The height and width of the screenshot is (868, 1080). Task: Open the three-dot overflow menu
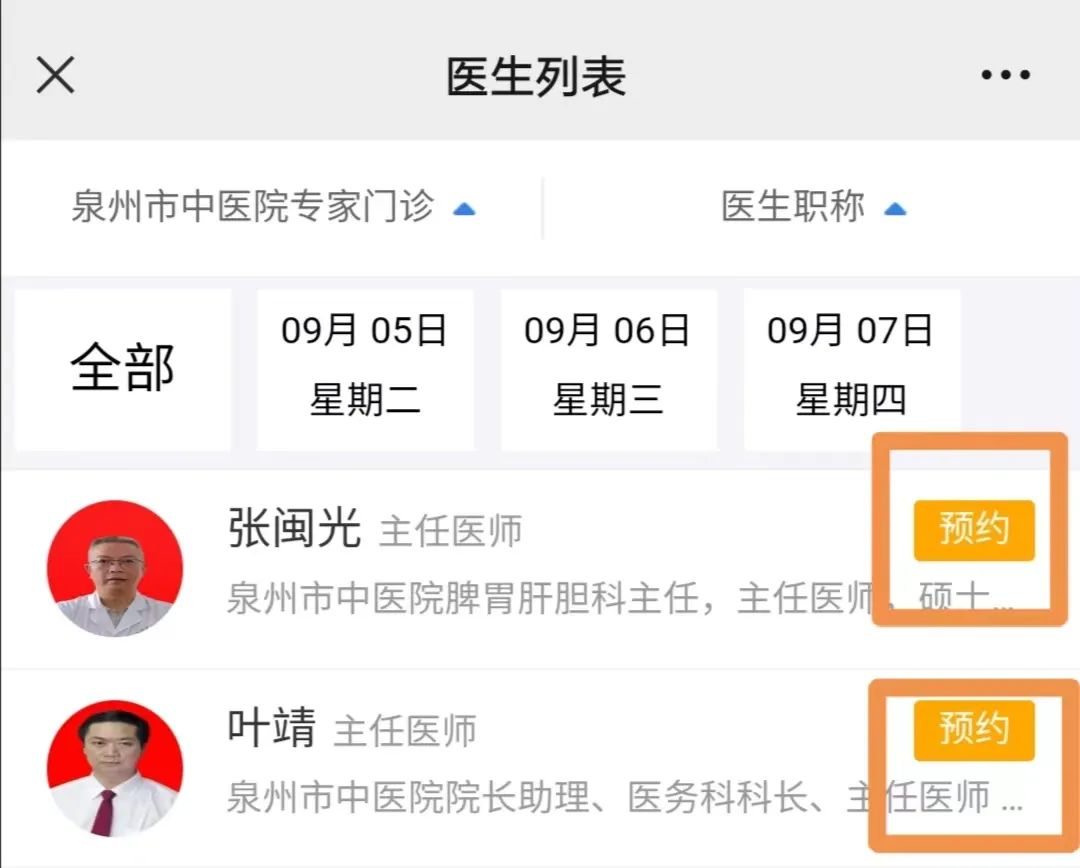tap(1005, 75)
